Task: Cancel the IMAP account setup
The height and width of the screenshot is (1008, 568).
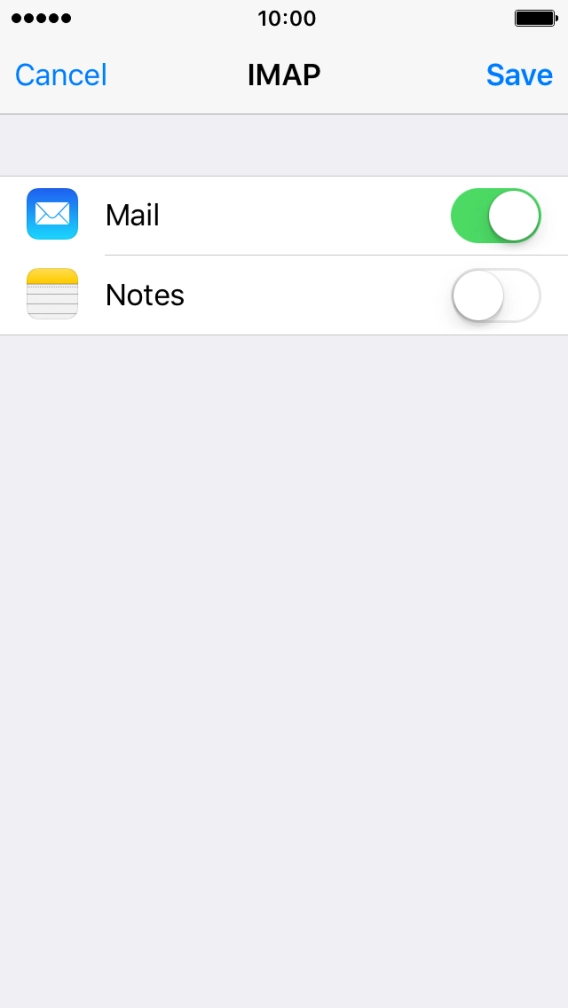Action: tap(61, 75)
